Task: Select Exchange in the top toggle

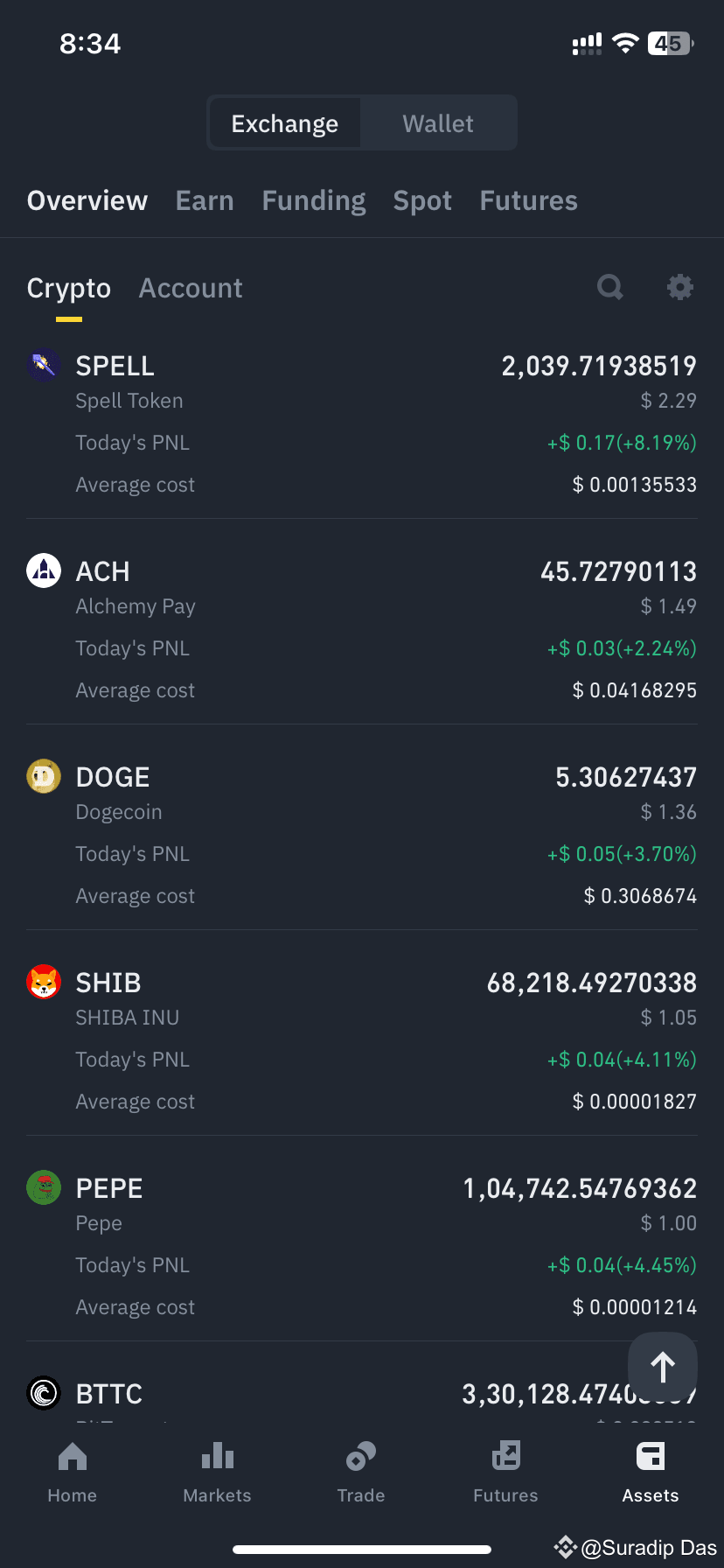Action: coord(283,122)
